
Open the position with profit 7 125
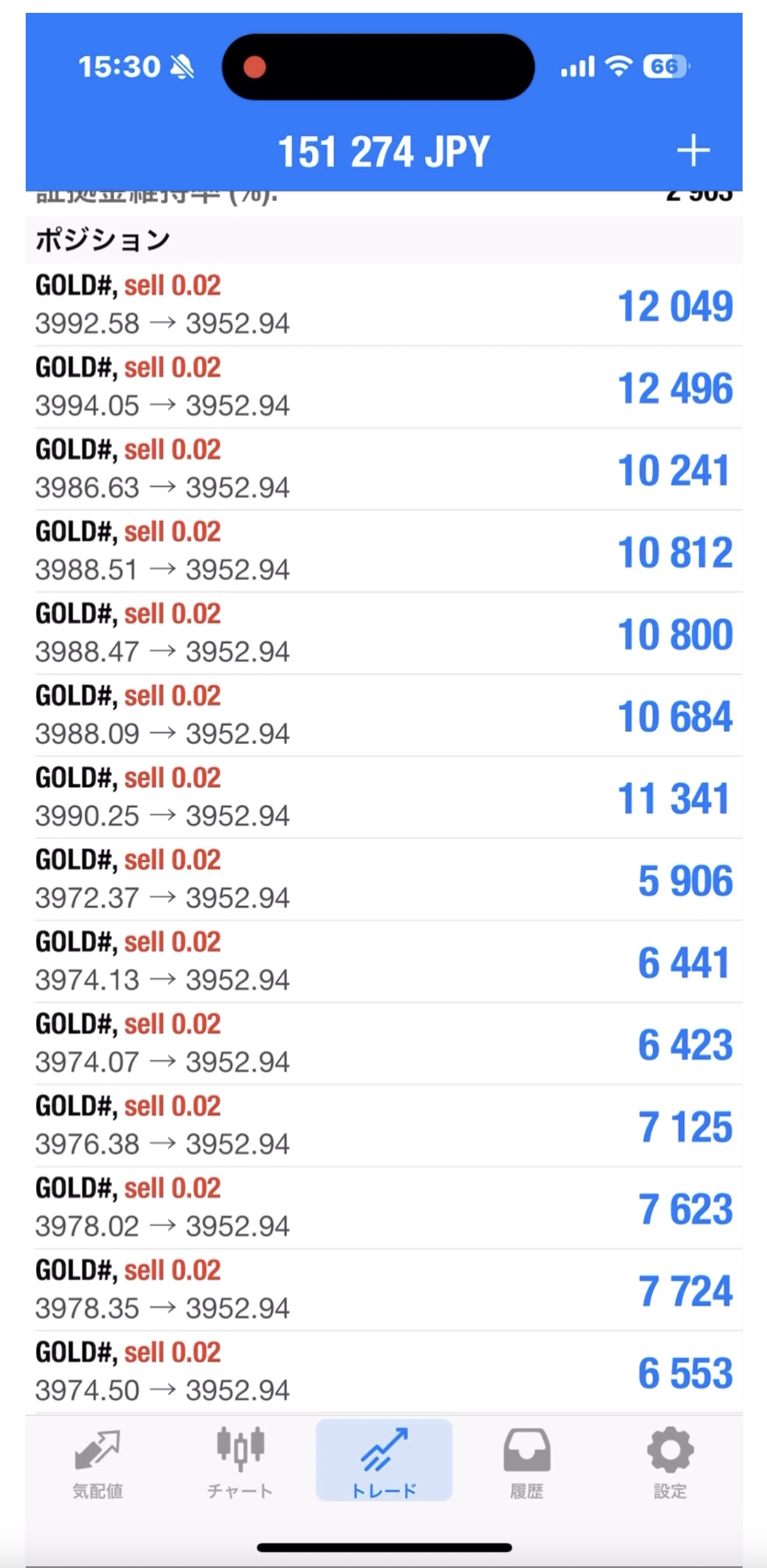pos(383,1125)
